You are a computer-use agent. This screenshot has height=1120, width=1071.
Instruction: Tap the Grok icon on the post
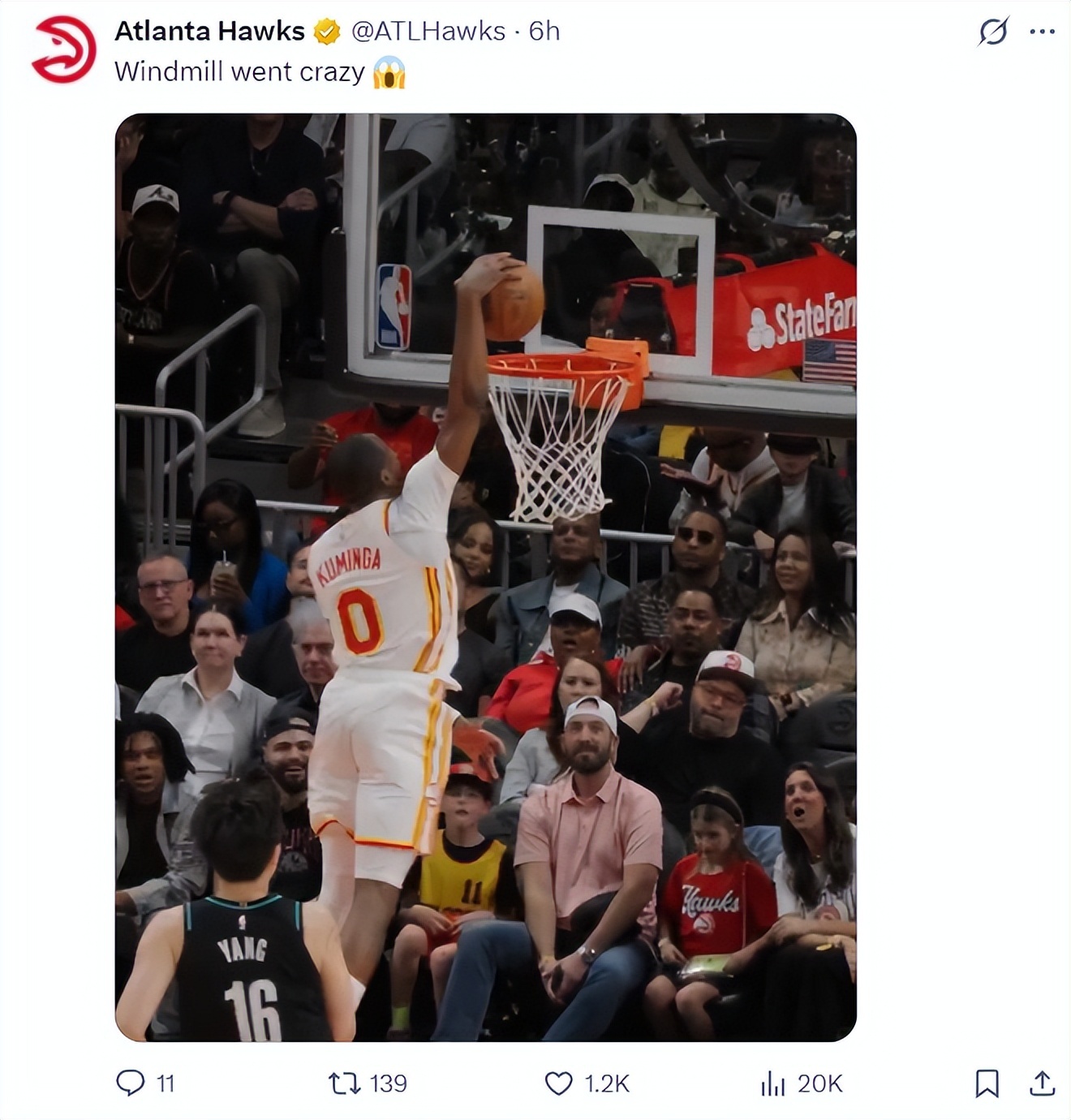point(993,32)
